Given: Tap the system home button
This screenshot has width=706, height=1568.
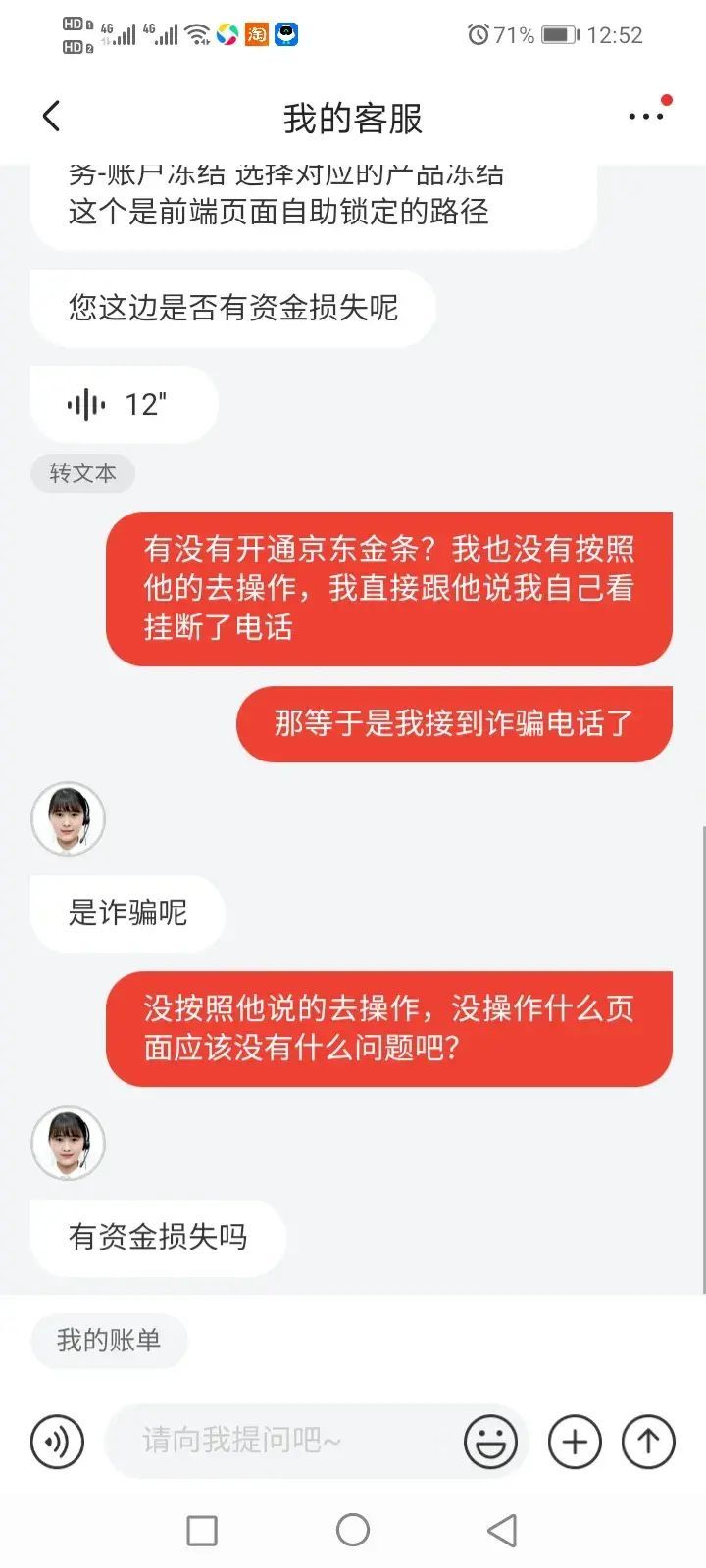Looking at the screenshot, I should (x=353, y=1530).
